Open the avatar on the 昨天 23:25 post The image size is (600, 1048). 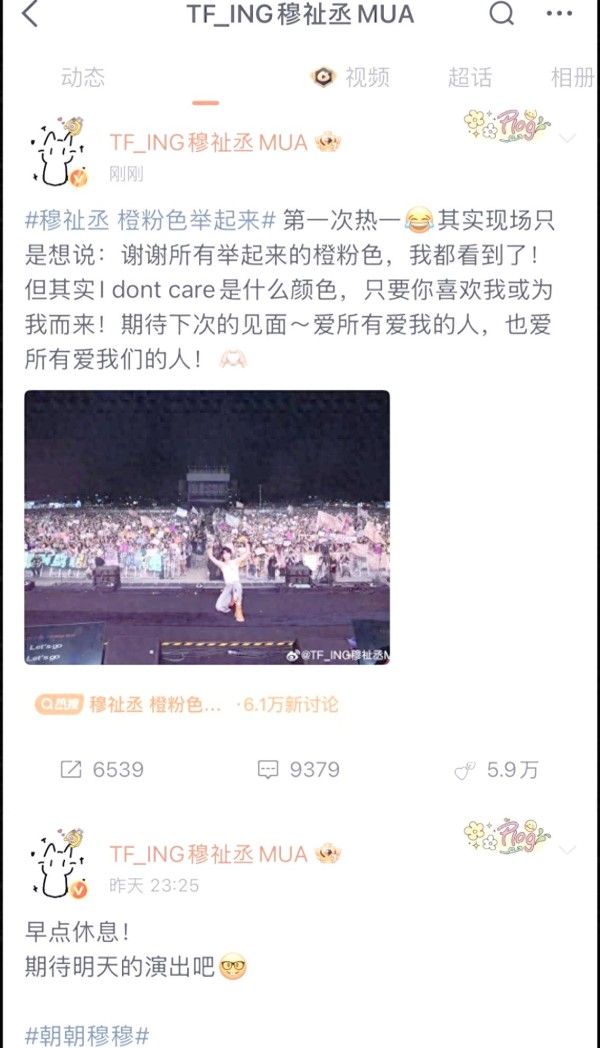[x=59, y=862]
